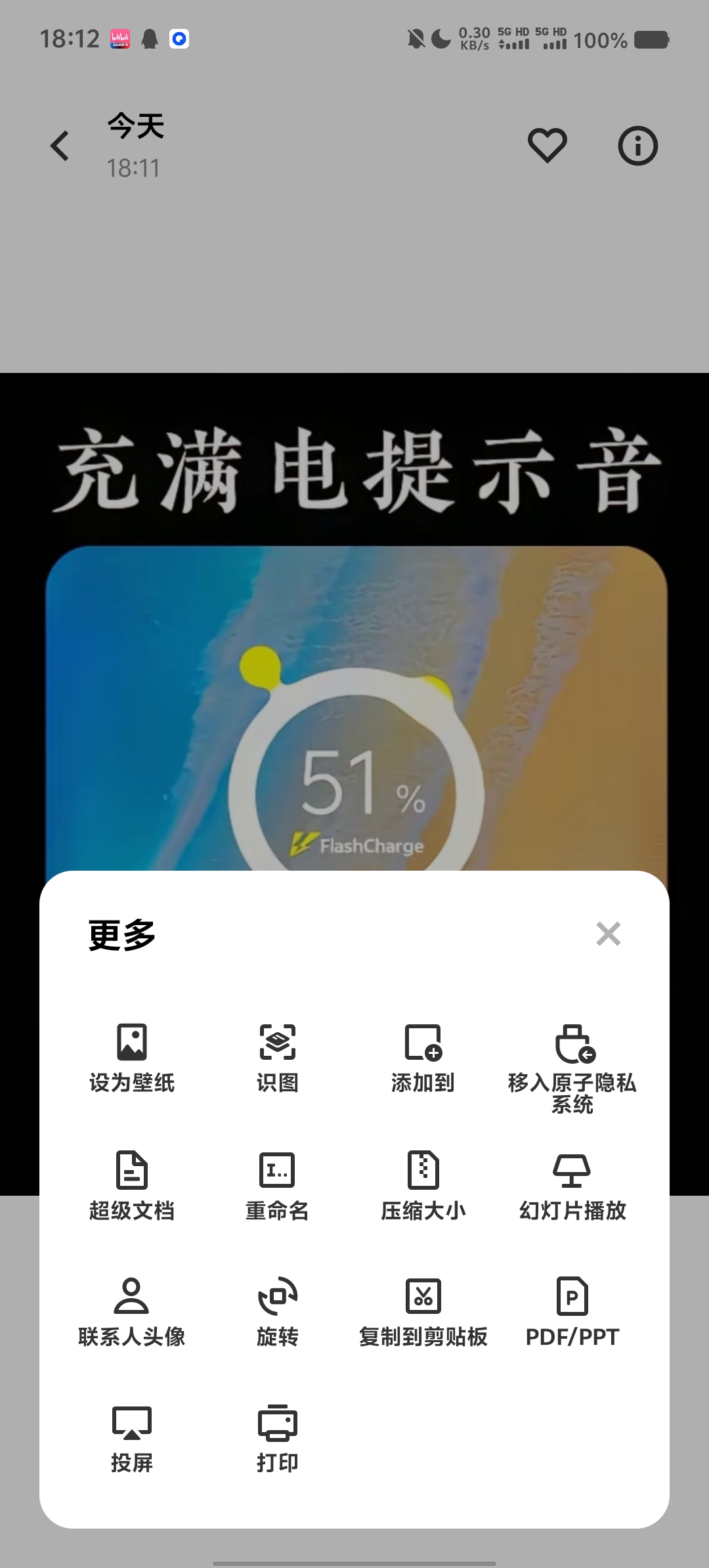Tap 复制到剪贴板 to copy image

[x=423, y=1311]
